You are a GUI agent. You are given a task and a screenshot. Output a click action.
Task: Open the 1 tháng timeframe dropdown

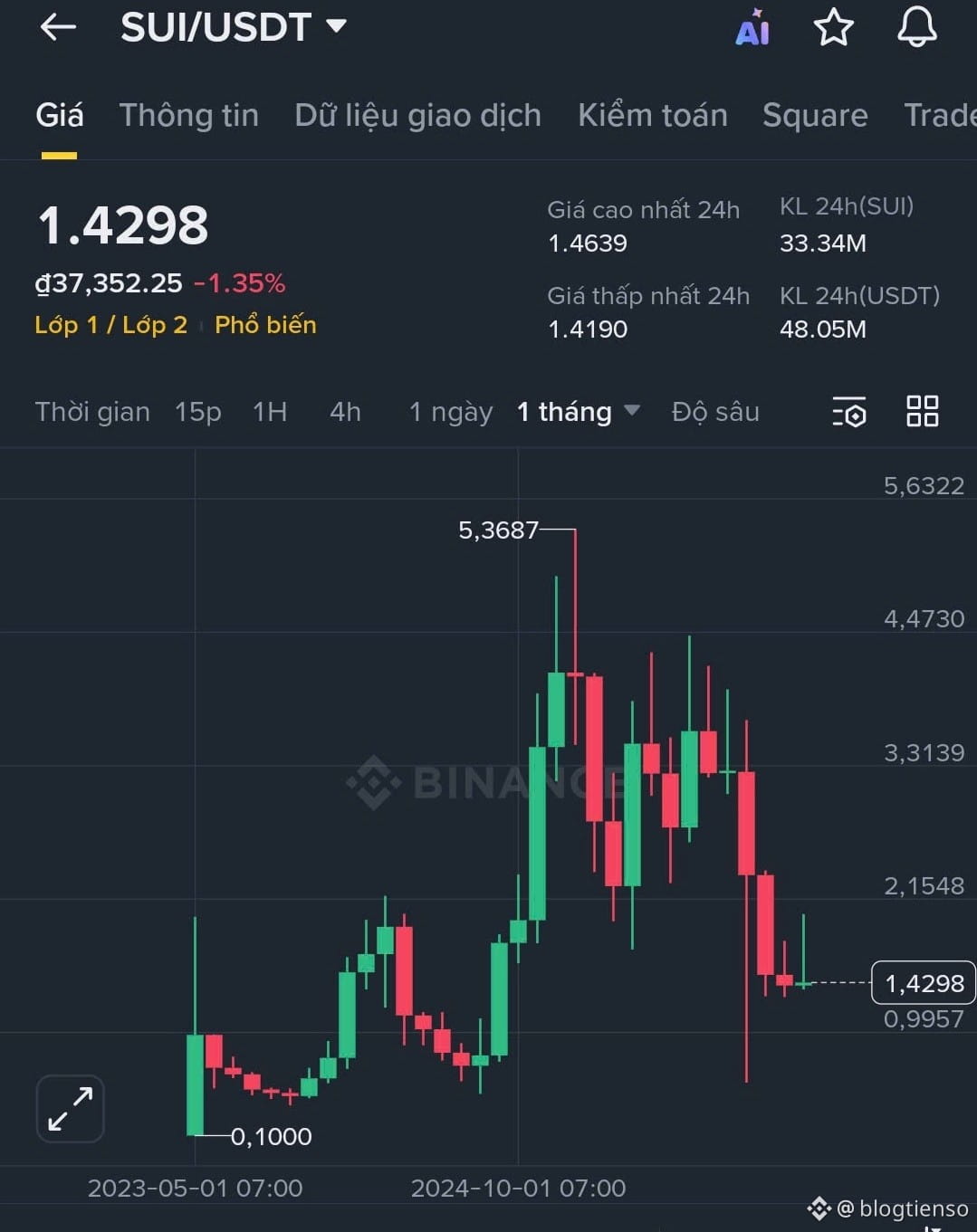(577, 412)
